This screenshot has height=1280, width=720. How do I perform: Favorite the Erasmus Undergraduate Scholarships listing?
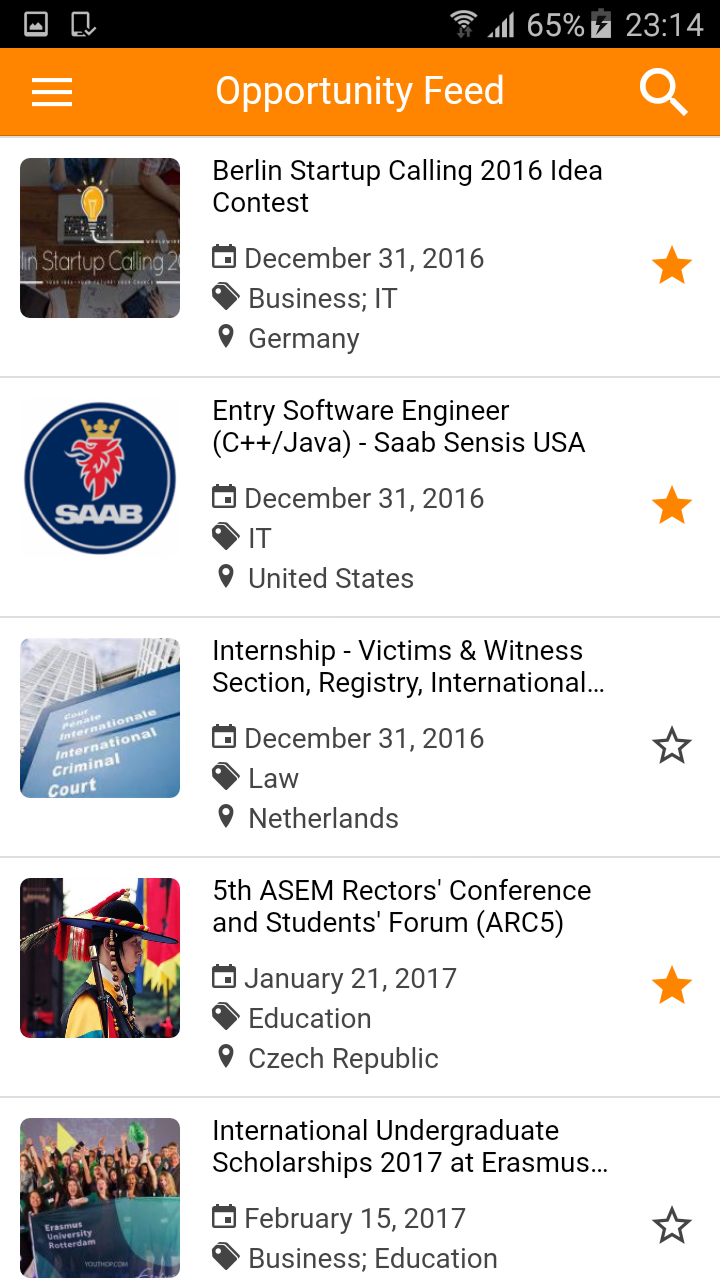pos(672,1226)
